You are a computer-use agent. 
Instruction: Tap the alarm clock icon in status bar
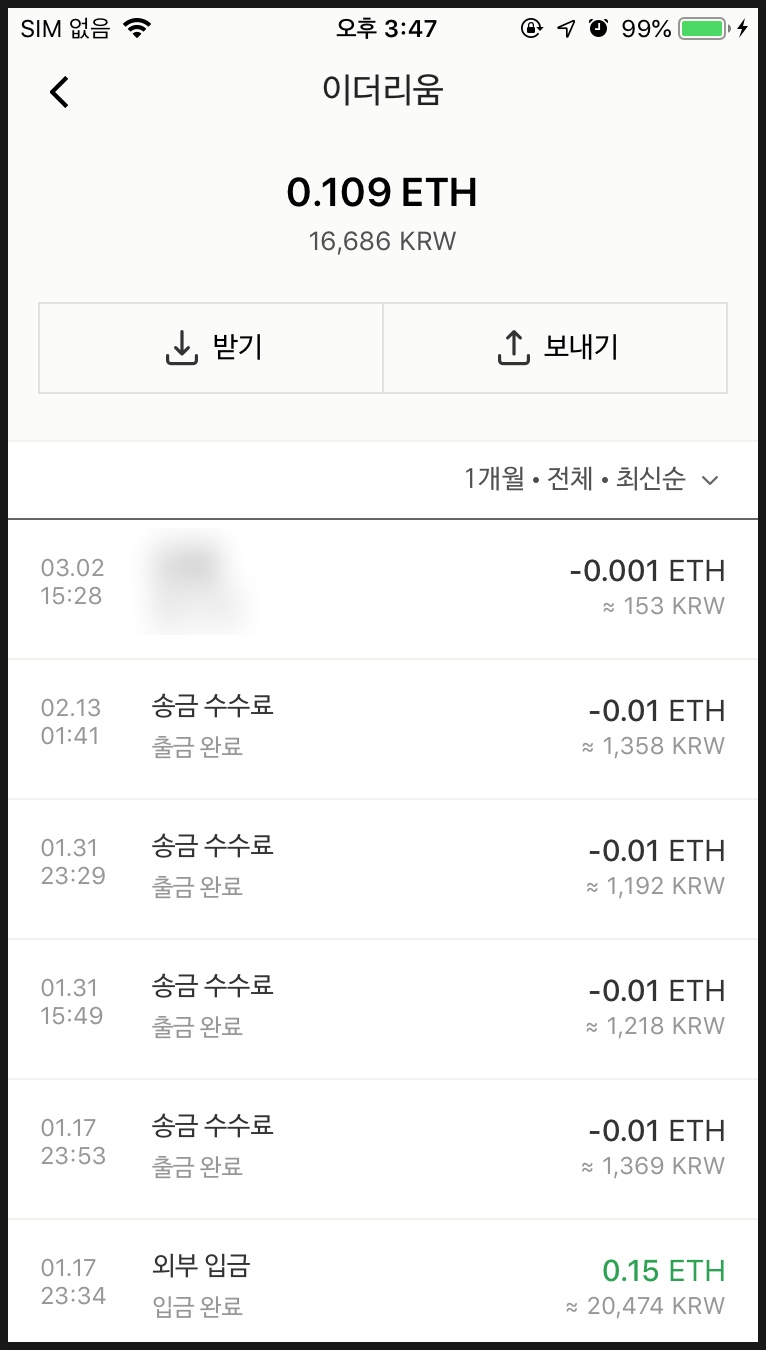601,27
